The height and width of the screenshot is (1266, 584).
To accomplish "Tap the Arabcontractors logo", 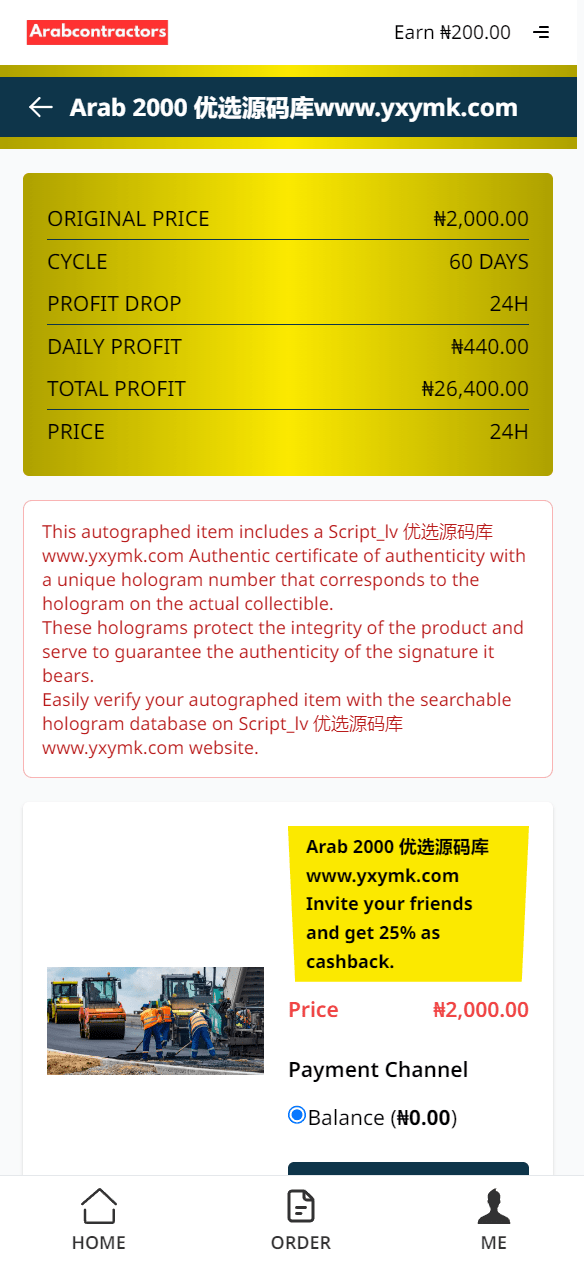I will point(97,33).
